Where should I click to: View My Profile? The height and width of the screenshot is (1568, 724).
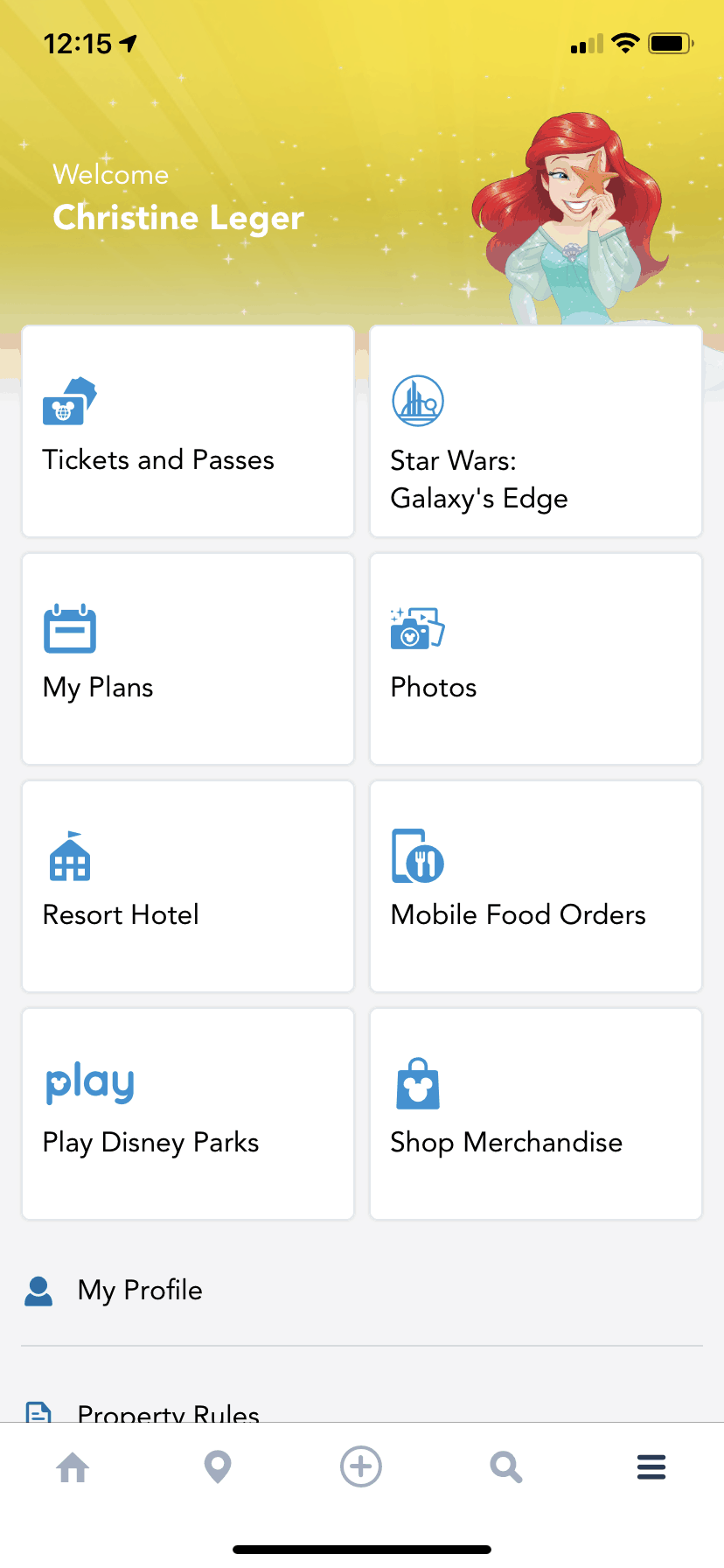140,1290
